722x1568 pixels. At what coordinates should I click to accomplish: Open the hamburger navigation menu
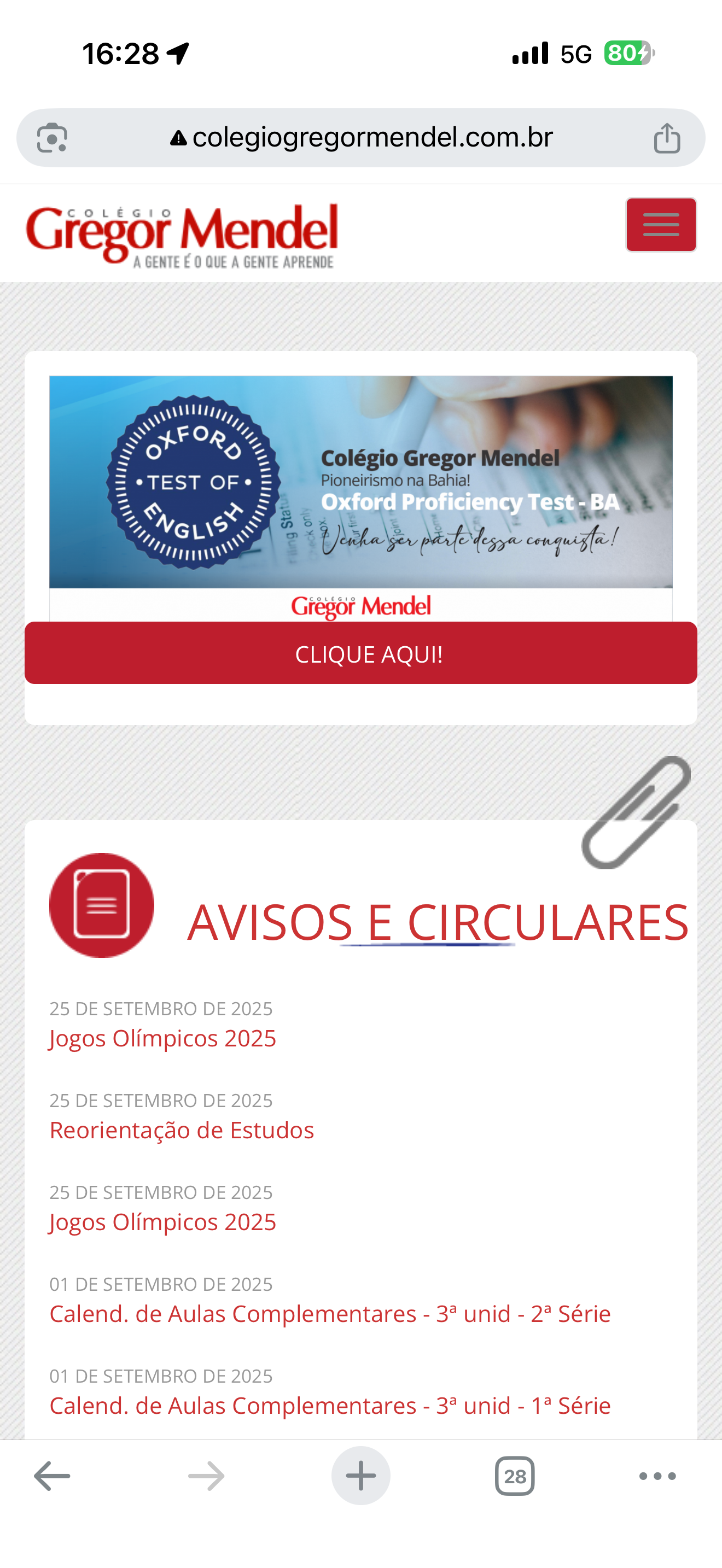click(661, 225)
